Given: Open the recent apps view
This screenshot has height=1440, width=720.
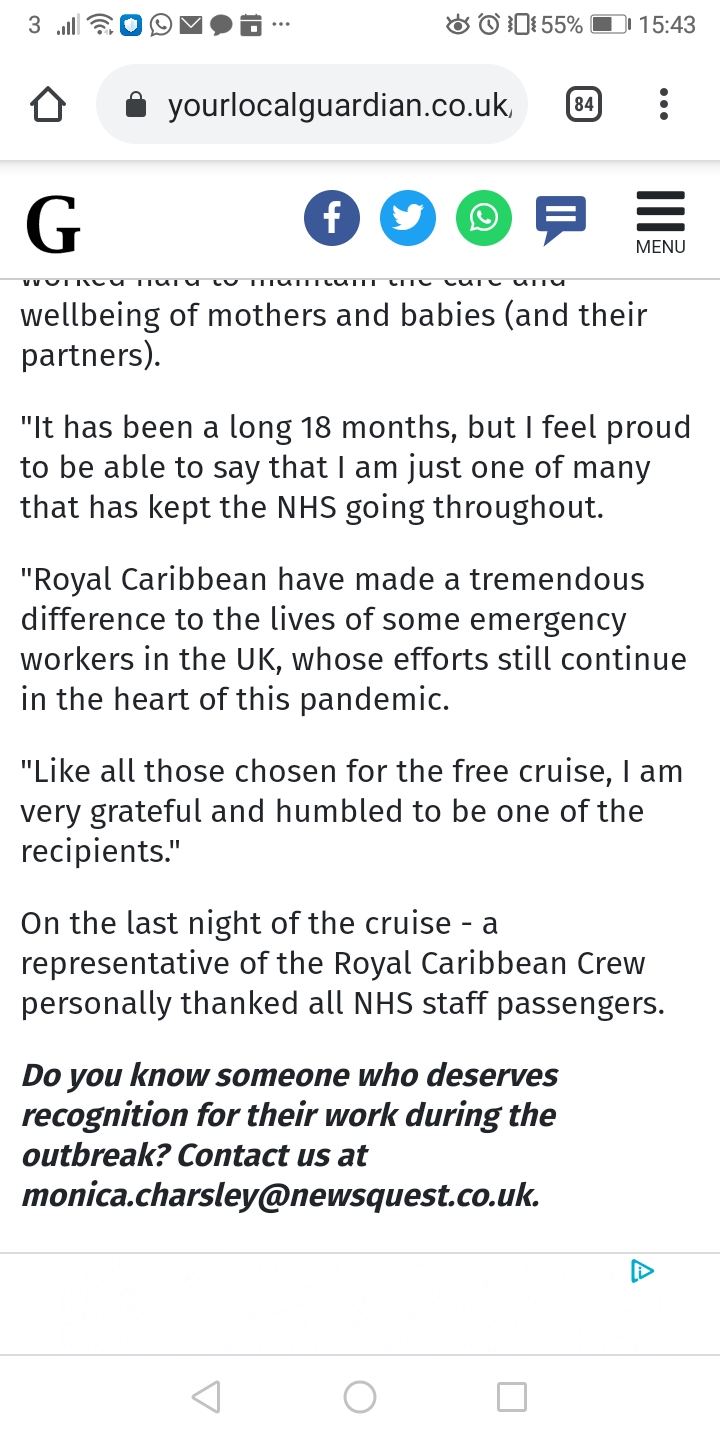Looking at the screenshot, I should [x=512, y=1397].
